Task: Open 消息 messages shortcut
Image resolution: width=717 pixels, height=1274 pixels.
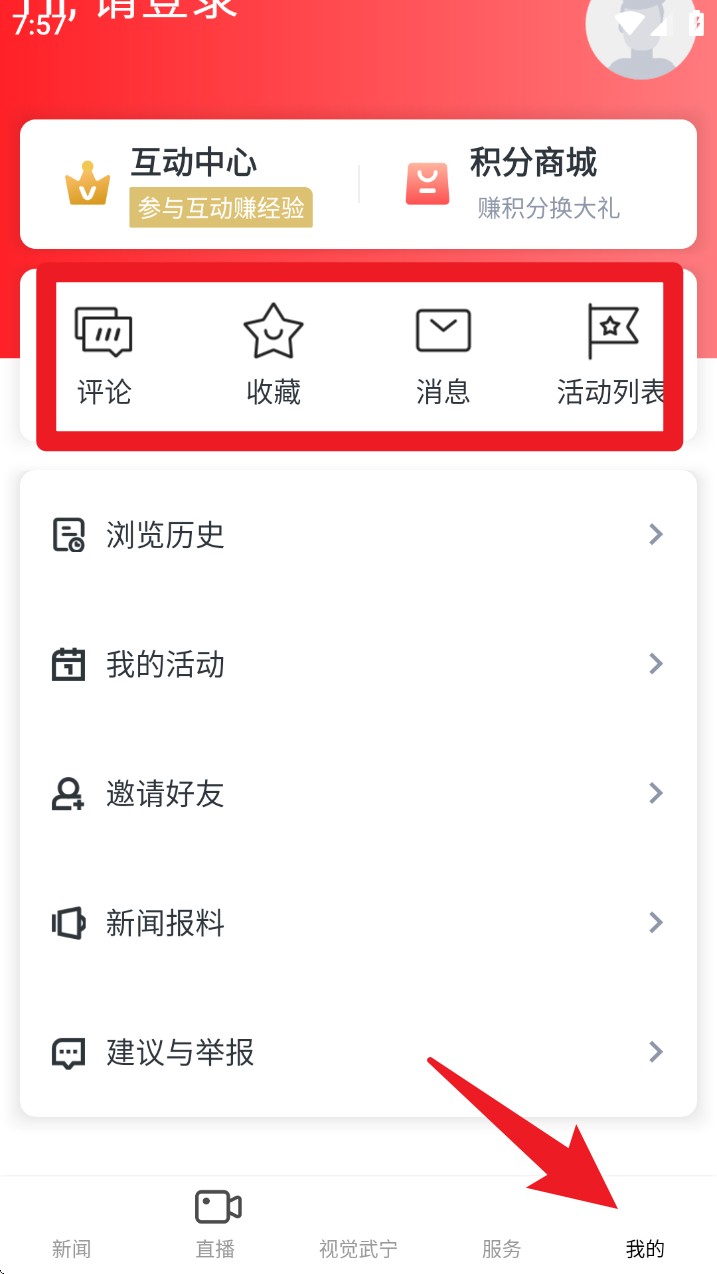Action: click(x=443, y=357)
